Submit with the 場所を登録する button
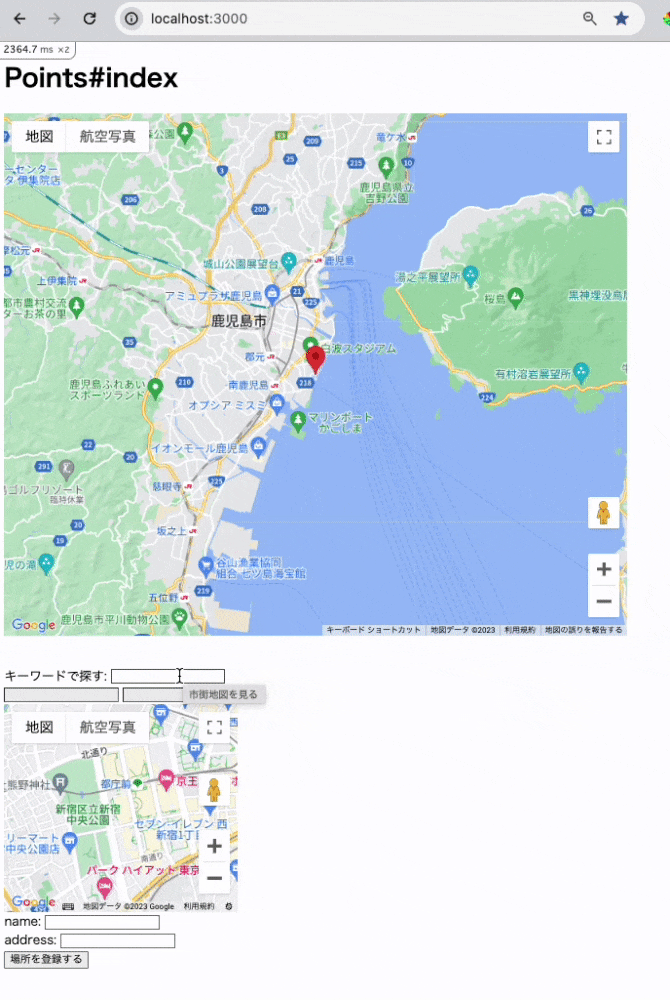Image resolution: width=670 pixels, height=1000 pixels. (46, 960)
